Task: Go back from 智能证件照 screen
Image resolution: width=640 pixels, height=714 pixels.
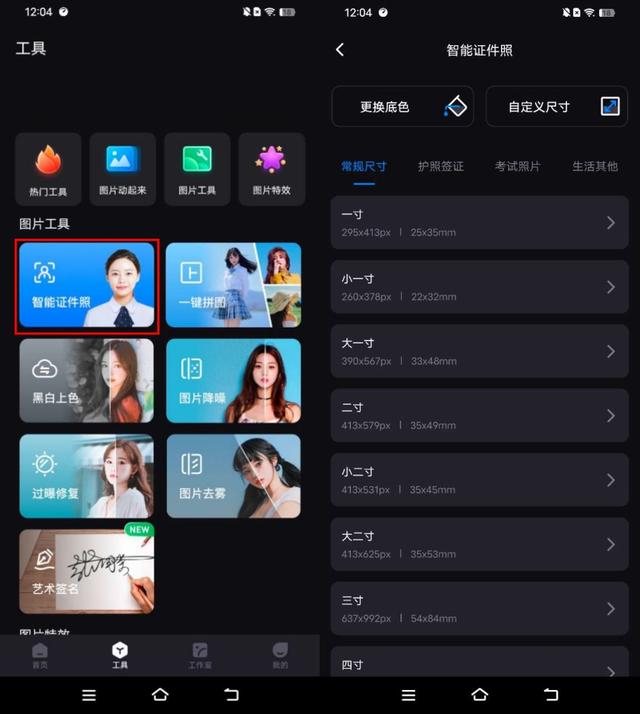Action: coord(340,50)
